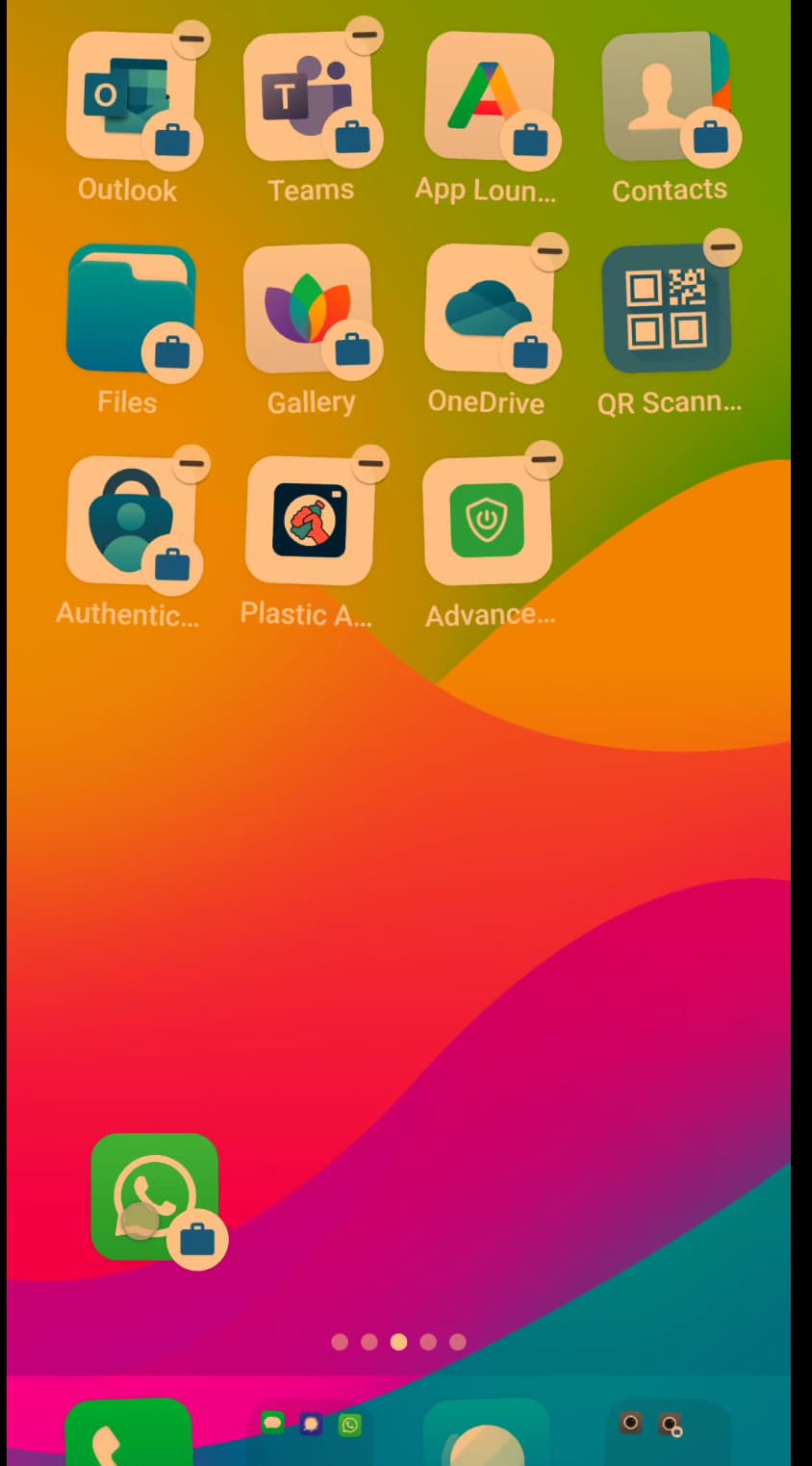
Task: Remove Advanced... app via minus badge
Action: tap(545, 459)
